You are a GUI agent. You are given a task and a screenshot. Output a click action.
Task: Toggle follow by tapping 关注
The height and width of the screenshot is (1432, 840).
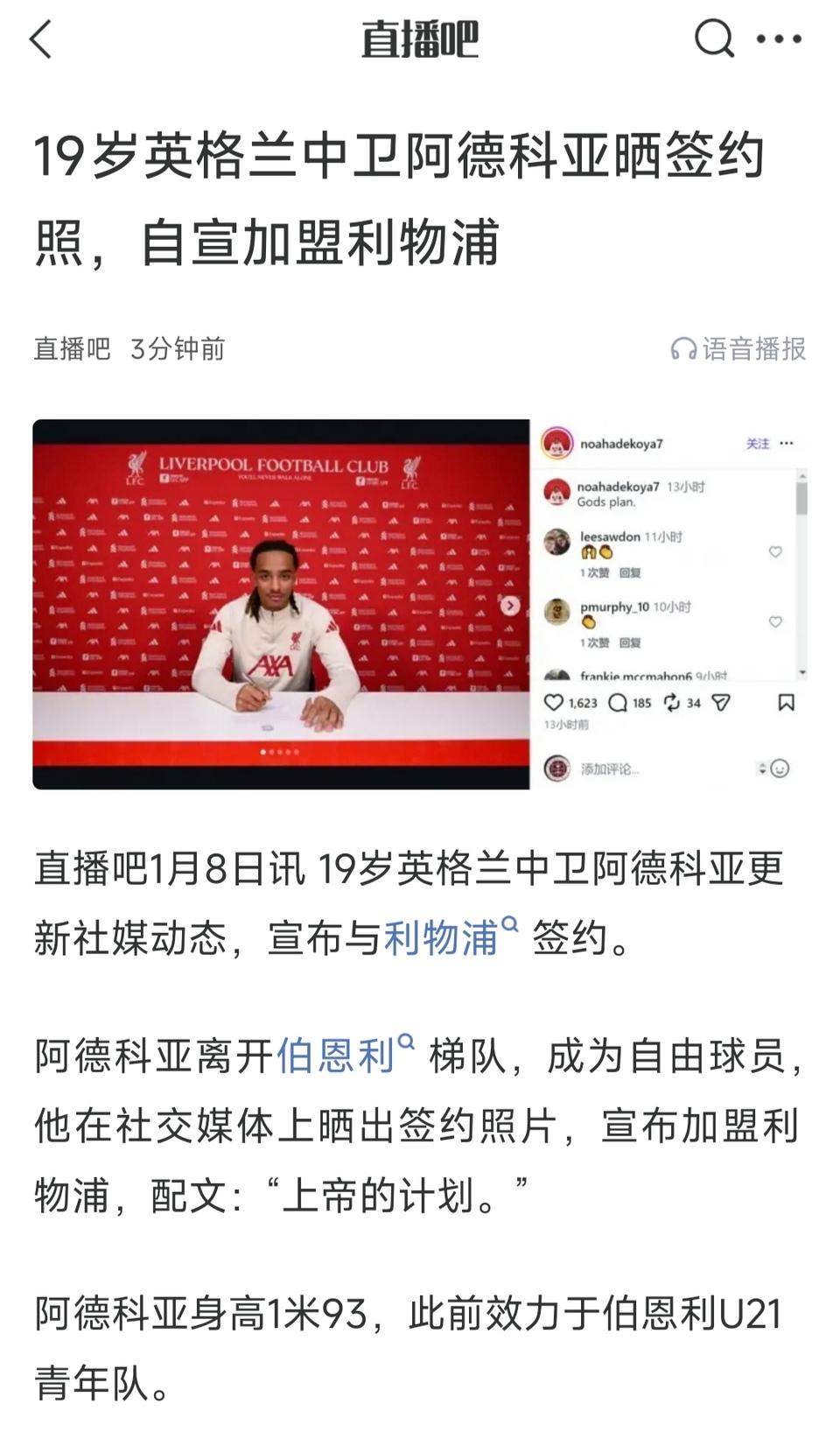tap(758, 443)
